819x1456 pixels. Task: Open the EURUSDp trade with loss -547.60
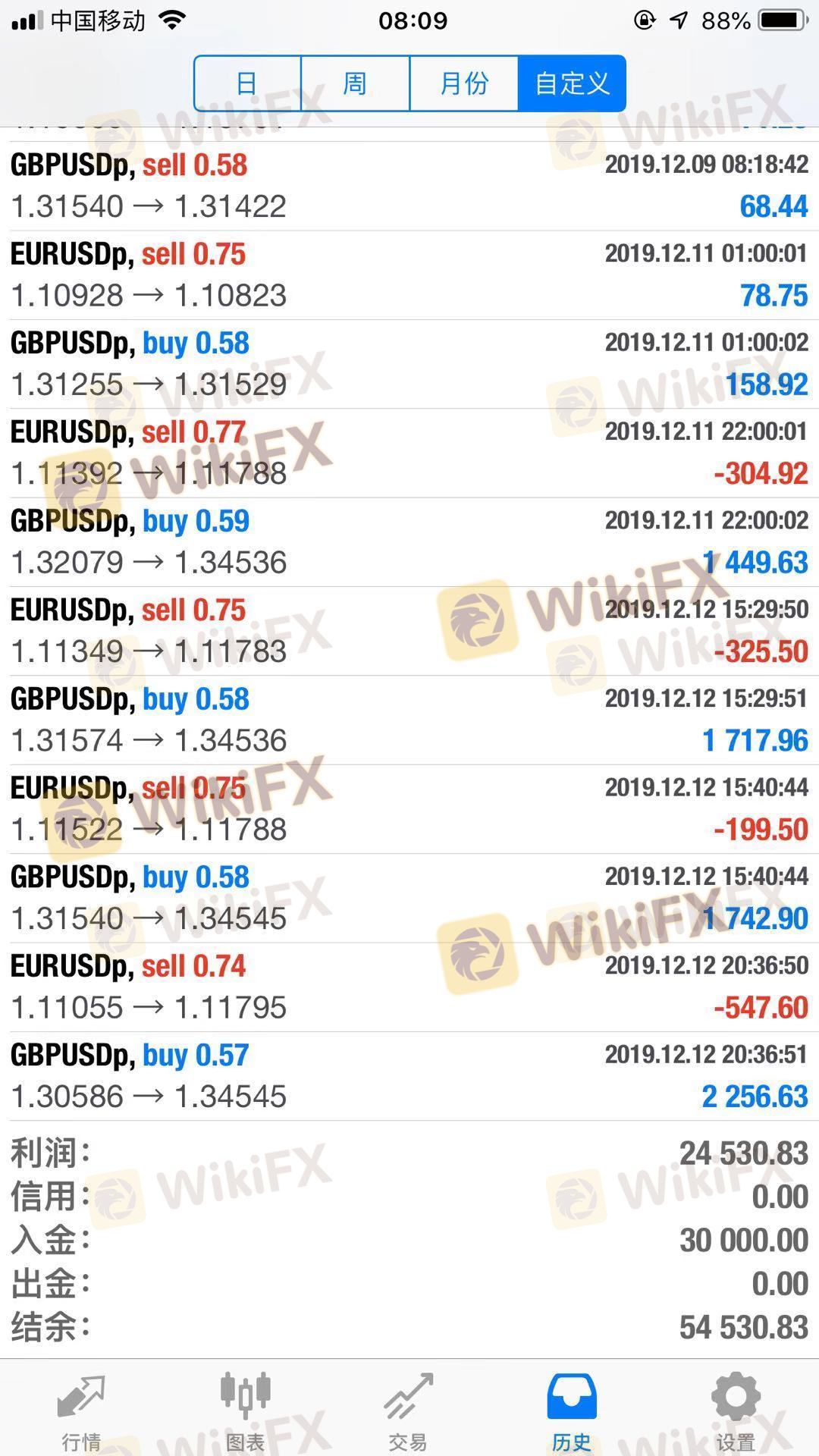(409, 987)
